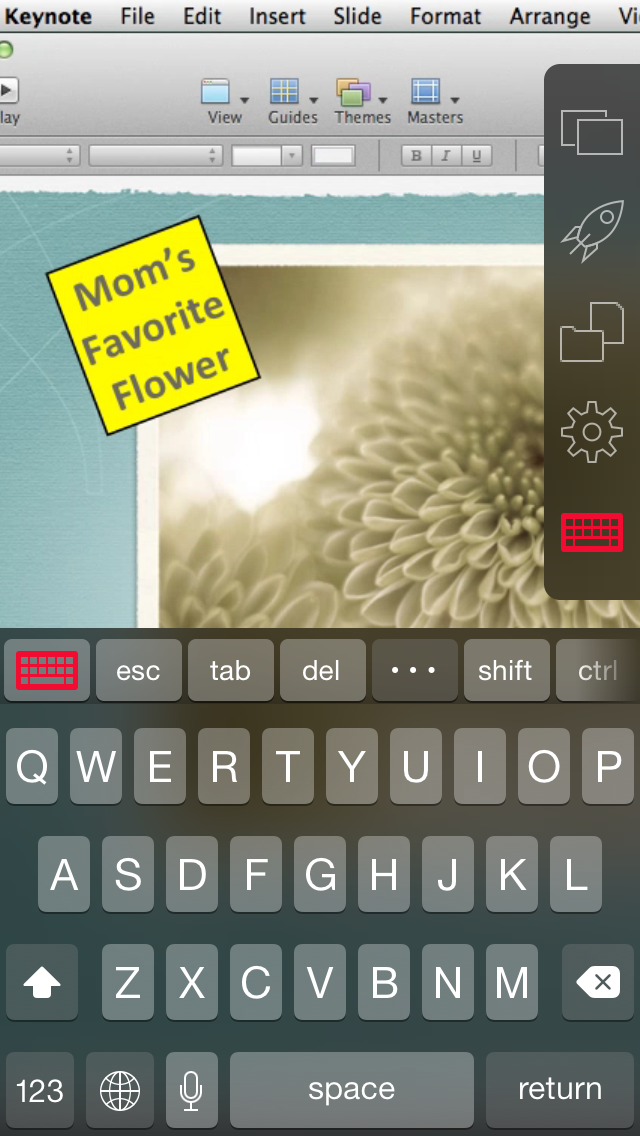Viewport: 640px width, 1136px height.
Task: Tap the shift modifier key in top row
Action: 505,670
